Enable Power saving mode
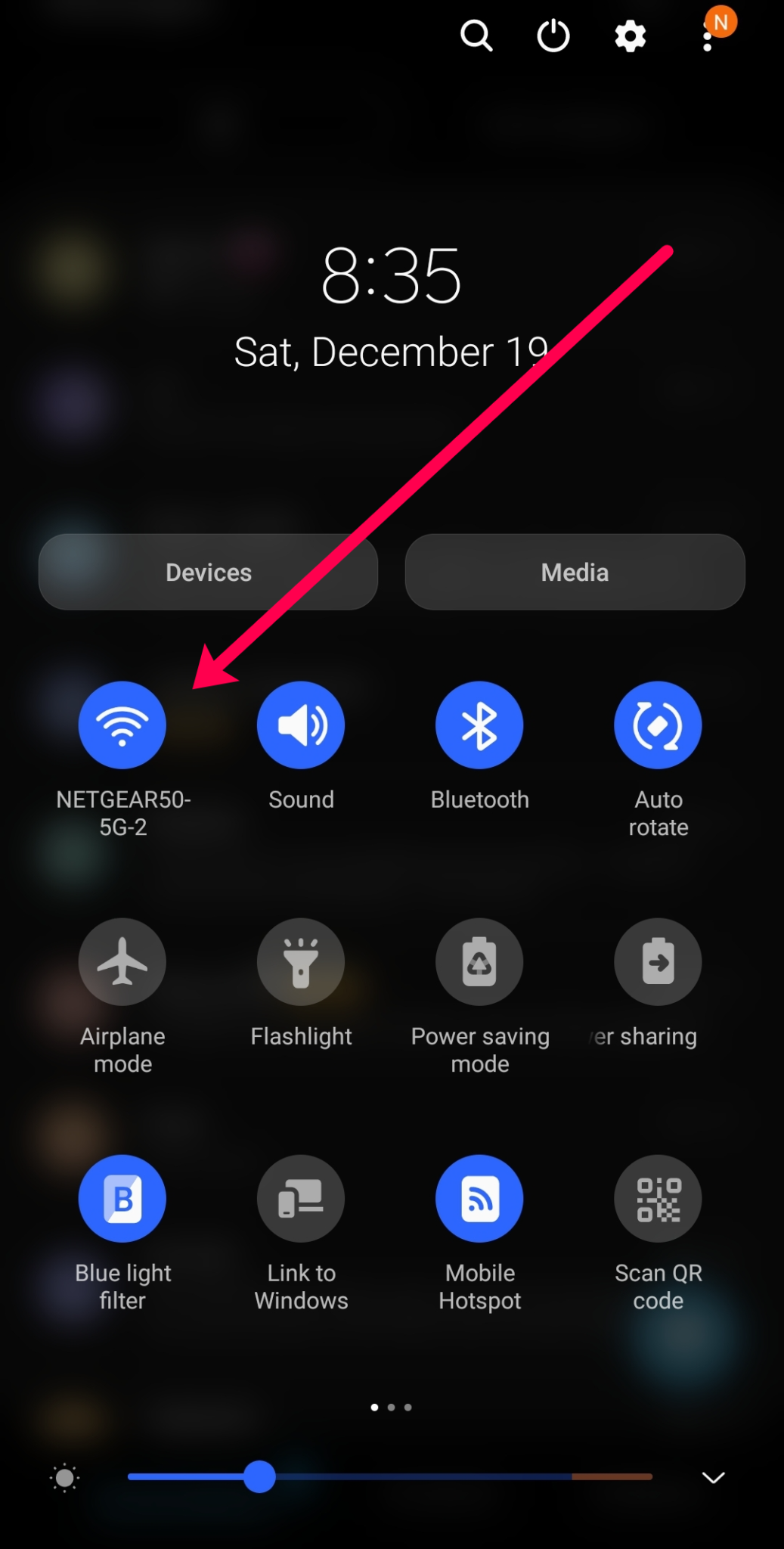 click(479, 961)
